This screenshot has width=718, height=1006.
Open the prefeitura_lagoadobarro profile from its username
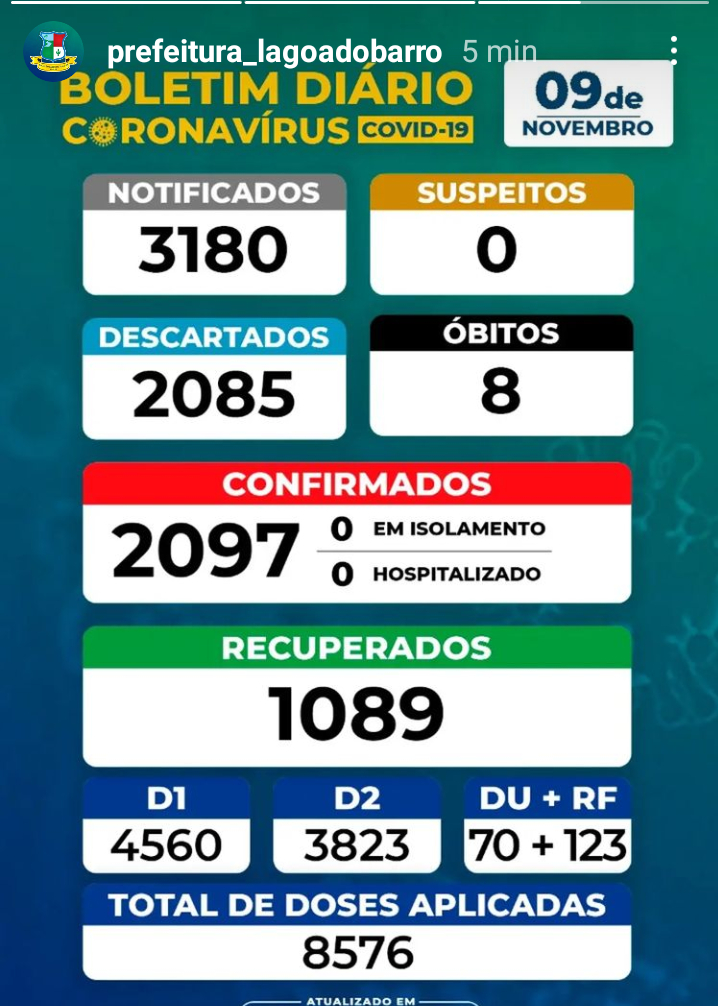[274, 52]
